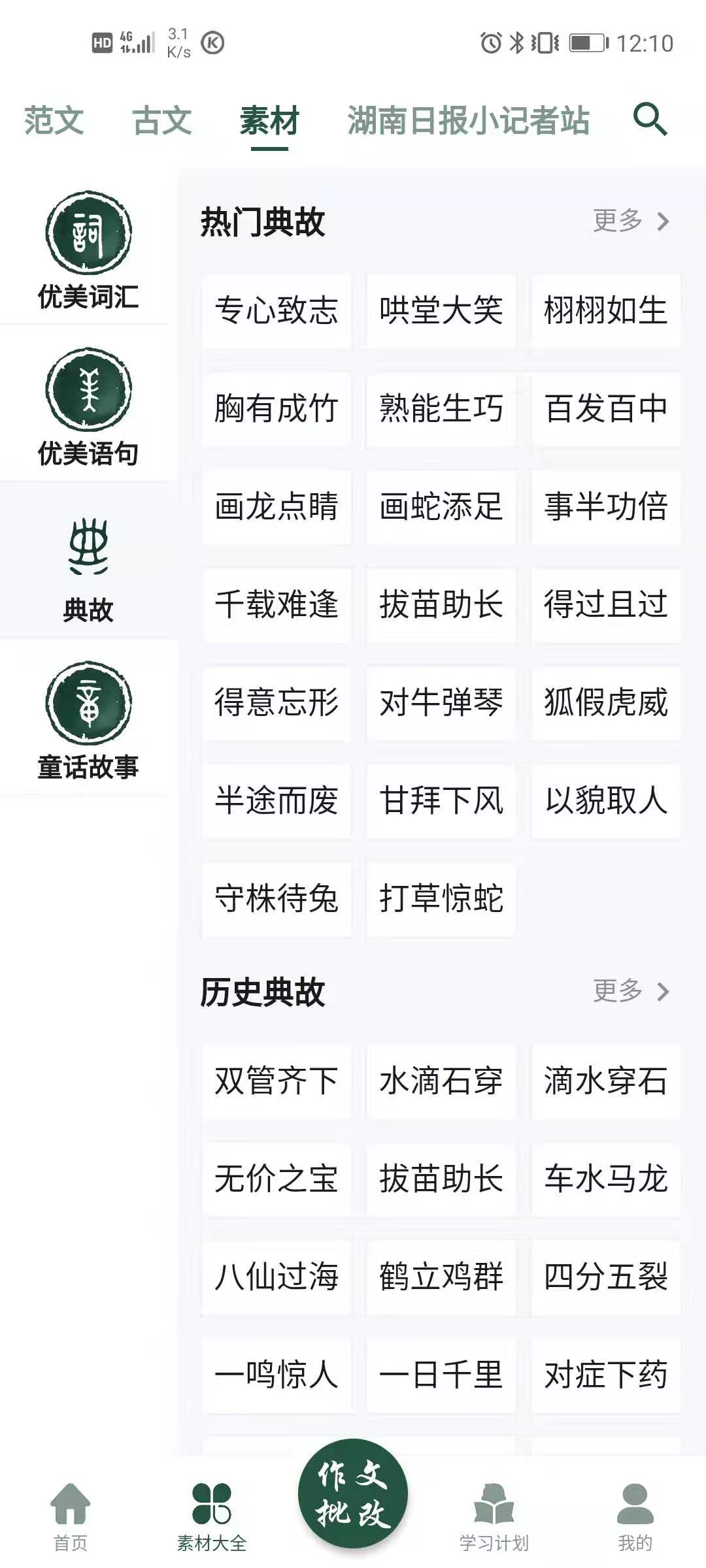This screenshot has width=706, height=1568.
Task: Open the 对症下药 idiom chip
Action: (606, 1375)
